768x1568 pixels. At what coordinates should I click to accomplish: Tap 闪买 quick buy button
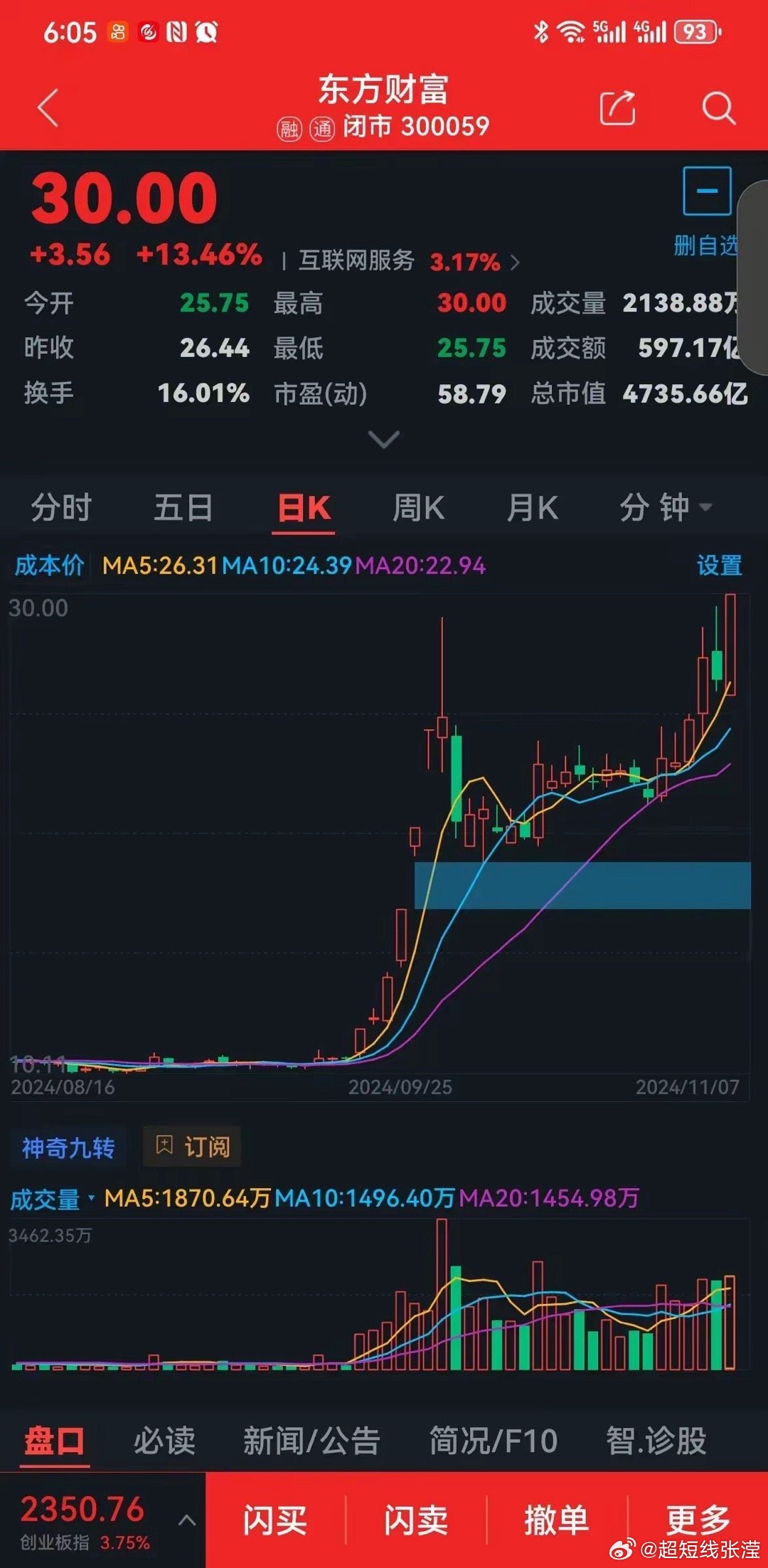[x=274, y=1520]
